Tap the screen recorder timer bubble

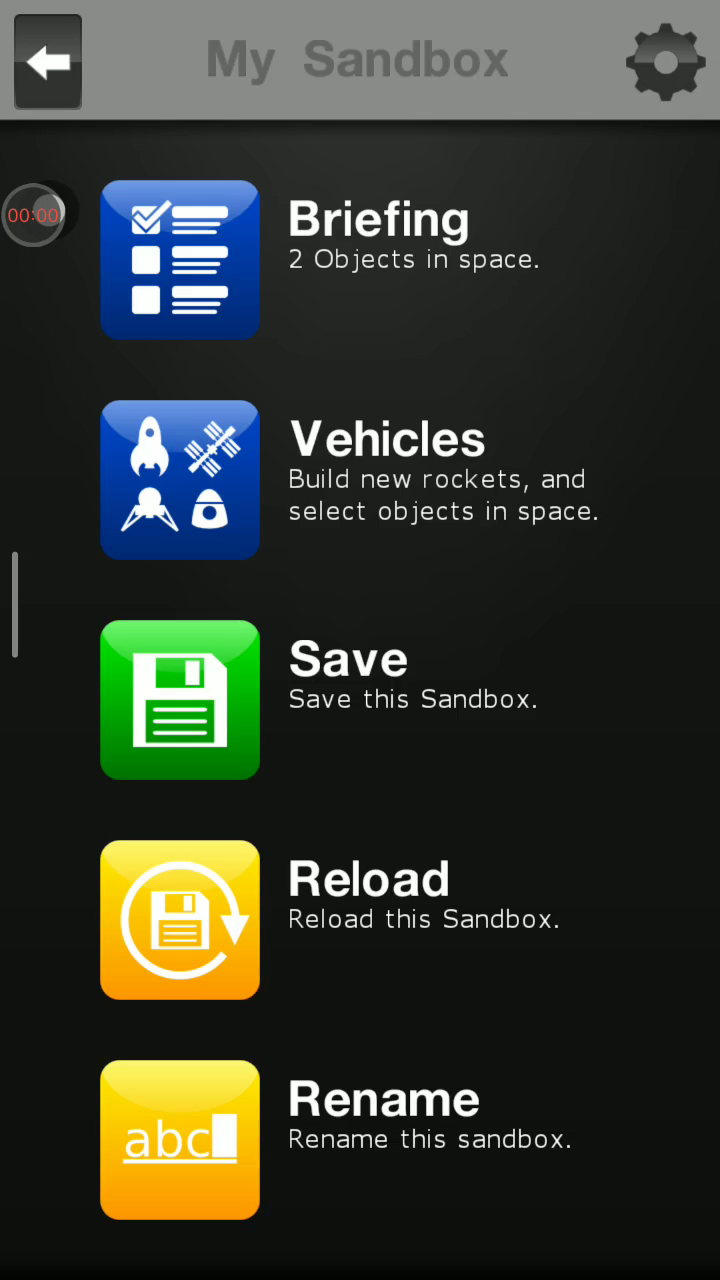pyautogui.click(x=36, y=214)
